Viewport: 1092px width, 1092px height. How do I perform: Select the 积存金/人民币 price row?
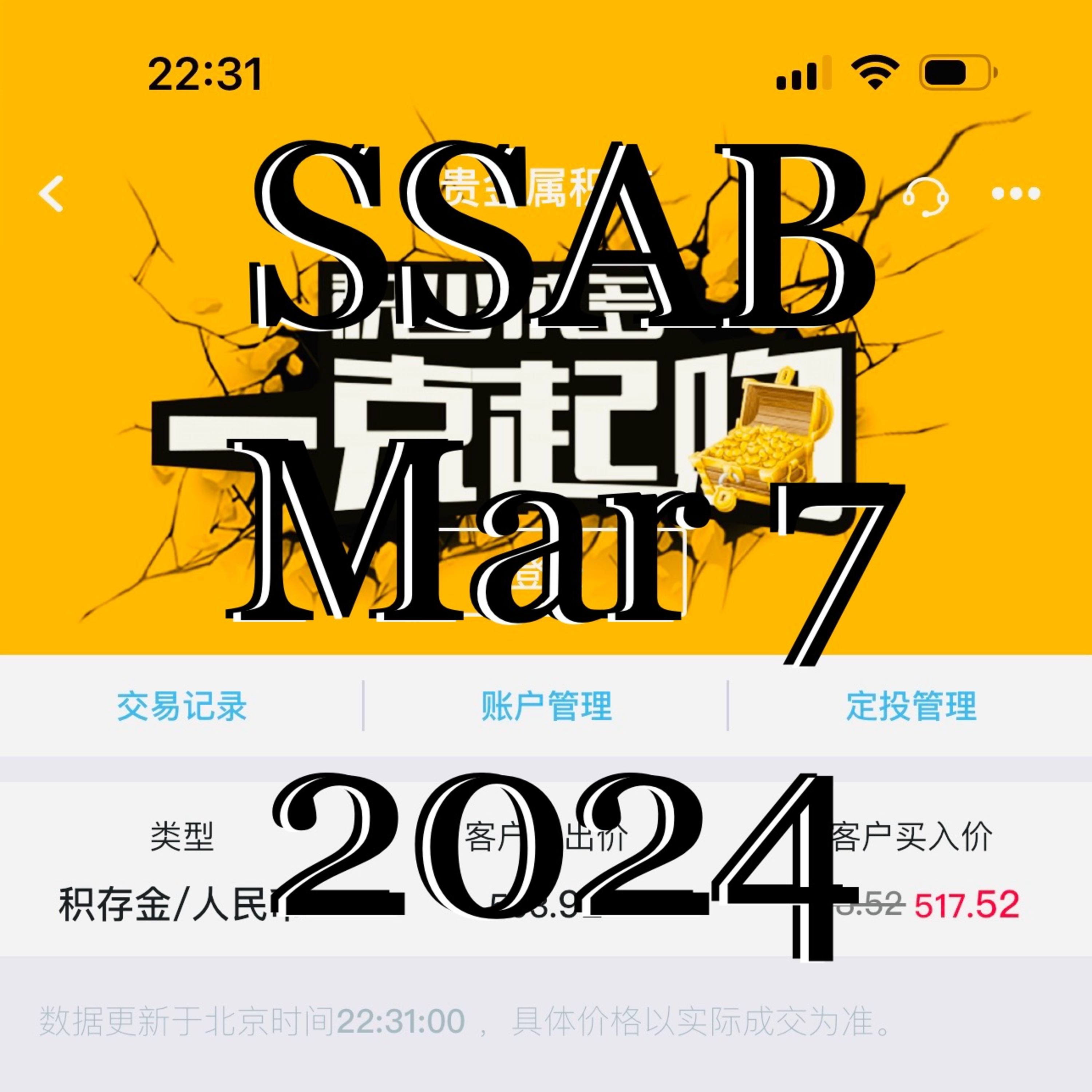[x=546, y=904]
